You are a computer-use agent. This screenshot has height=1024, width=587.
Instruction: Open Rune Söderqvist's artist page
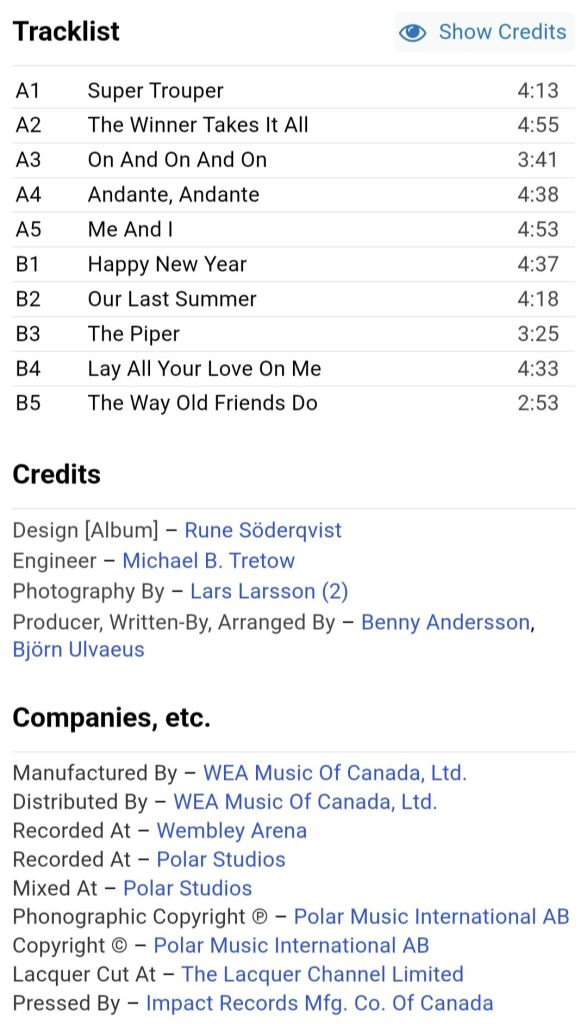point(263,530)
